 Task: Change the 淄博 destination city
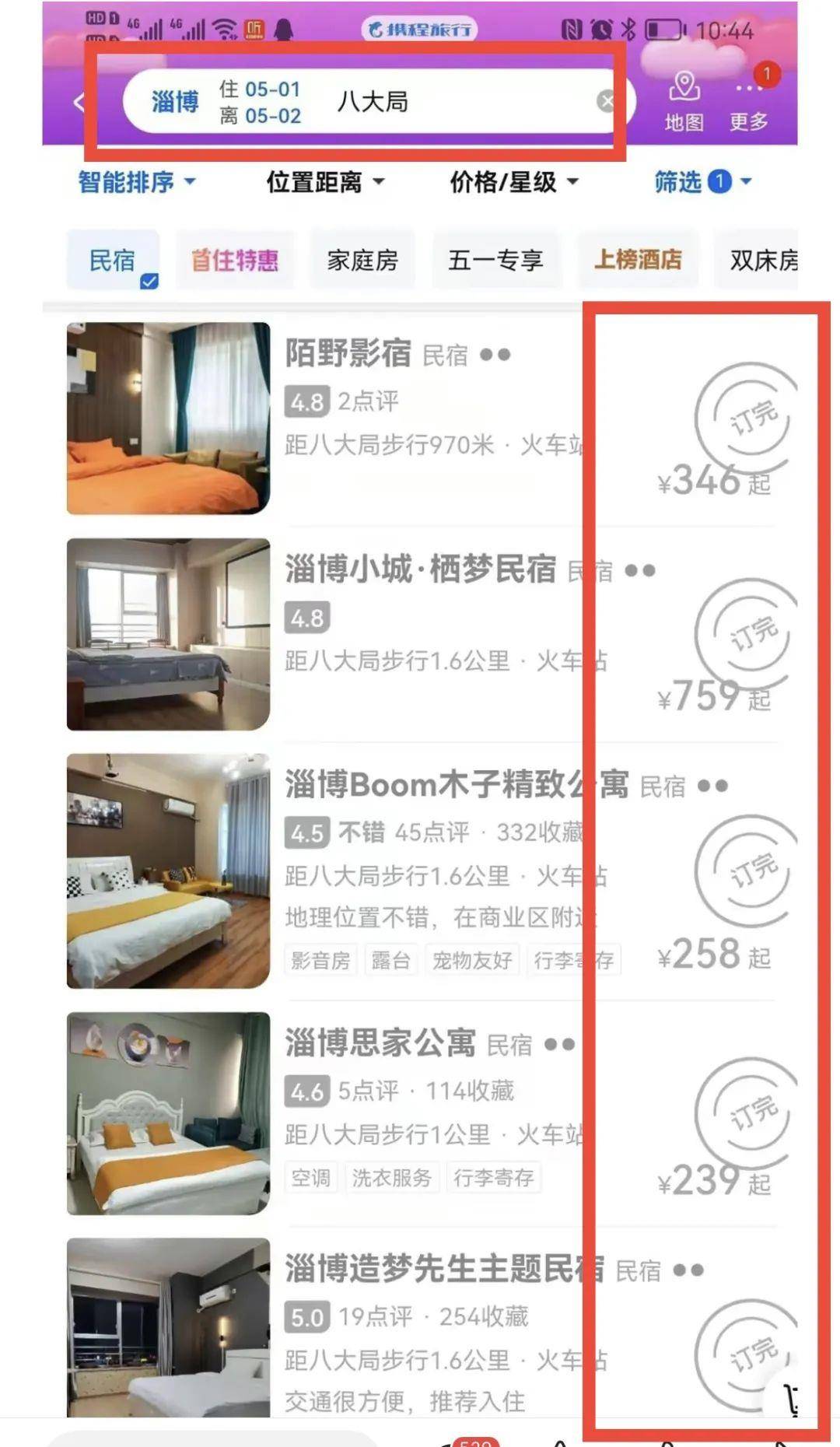pyautogui.click(x=175, y=102)
